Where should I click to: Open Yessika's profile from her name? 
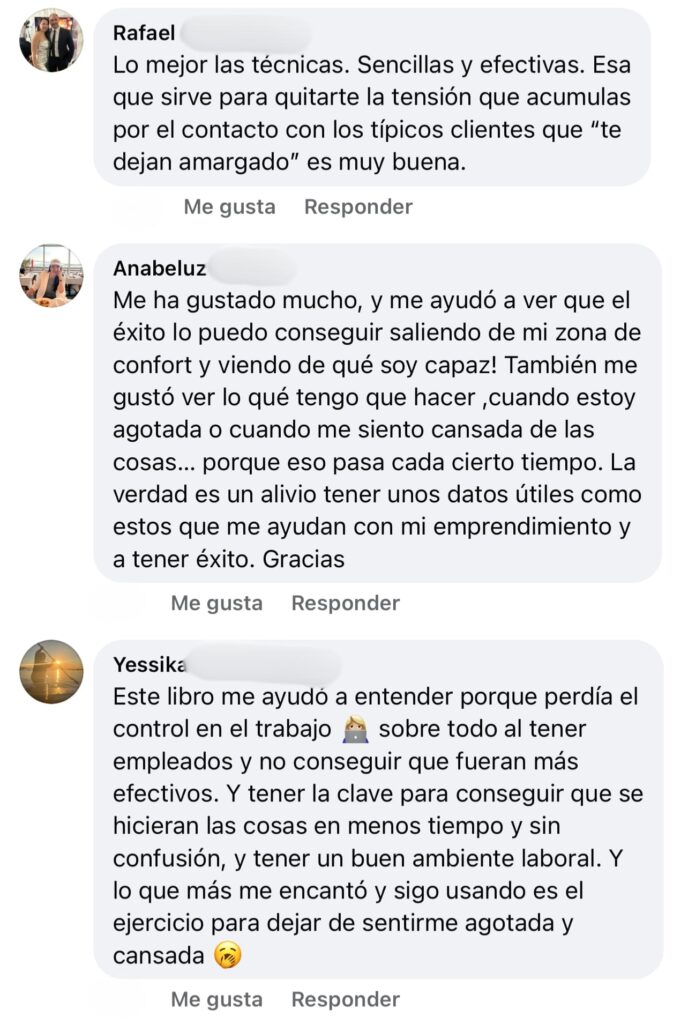coord(150,665)
